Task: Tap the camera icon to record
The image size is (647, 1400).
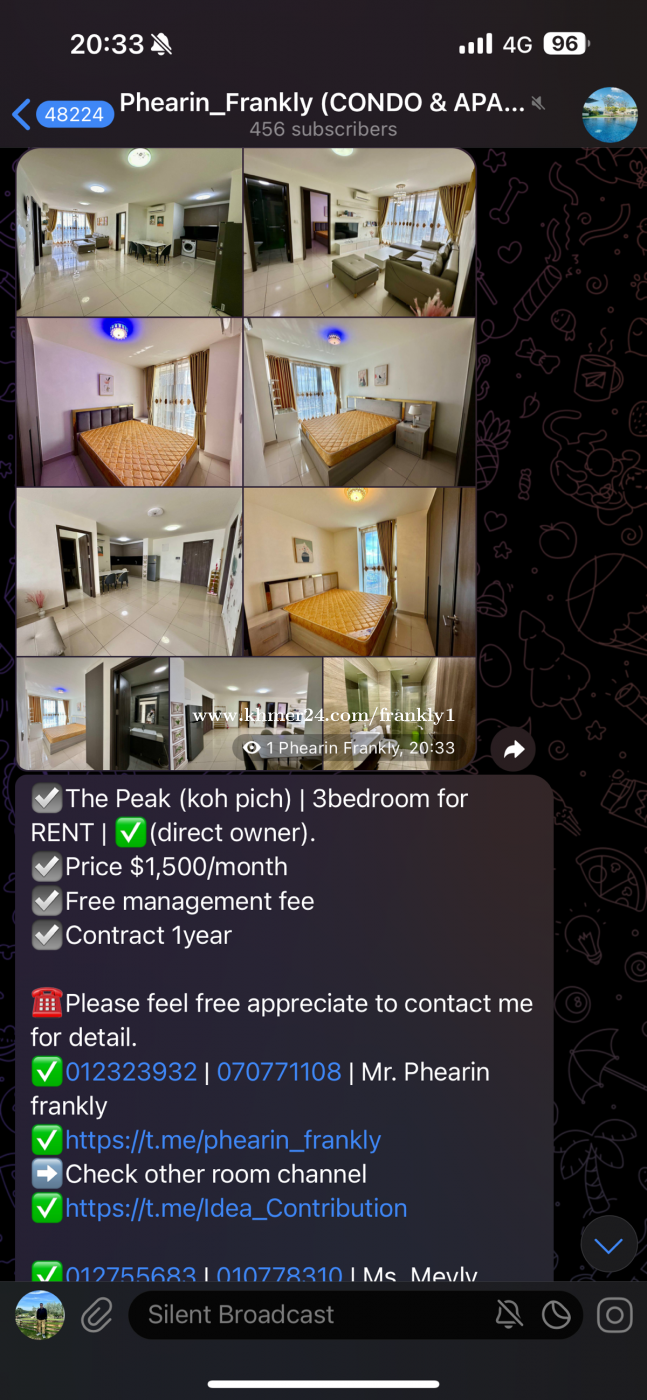Action: [614, 1315]
